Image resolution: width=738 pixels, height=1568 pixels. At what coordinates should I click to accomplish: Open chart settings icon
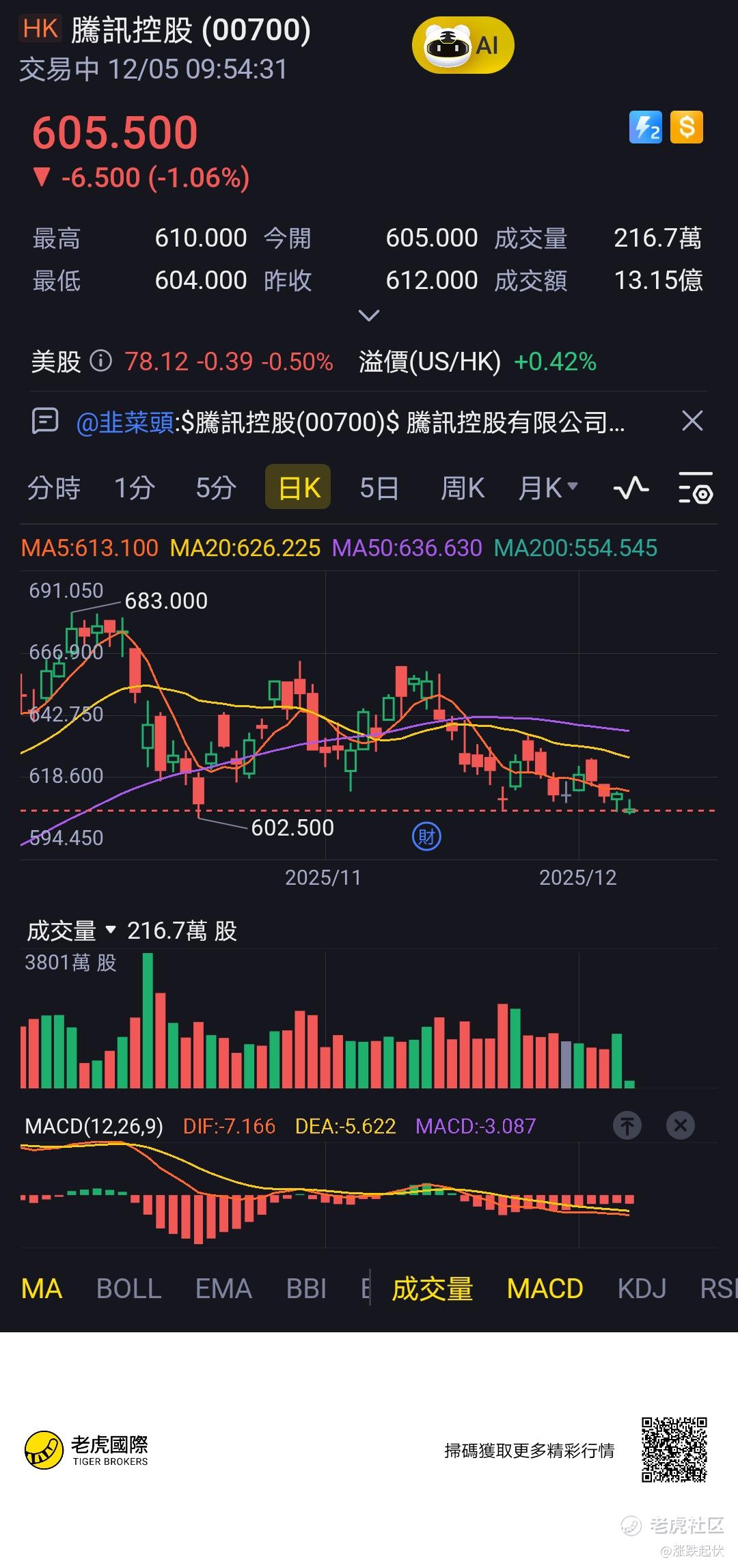coord(696,488)
